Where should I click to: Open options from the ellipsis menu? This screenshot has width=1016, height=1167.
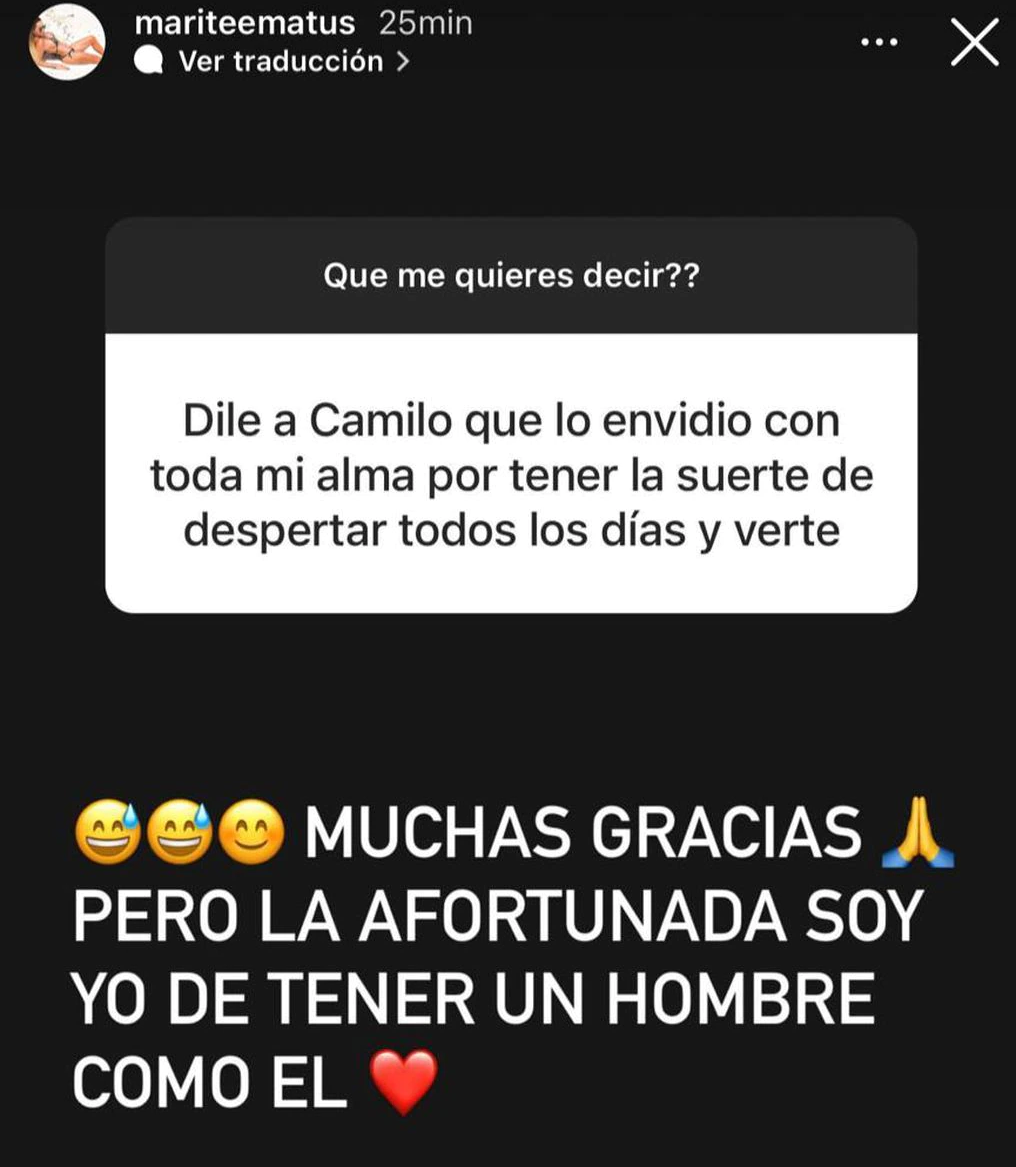[x=879, y=41]
